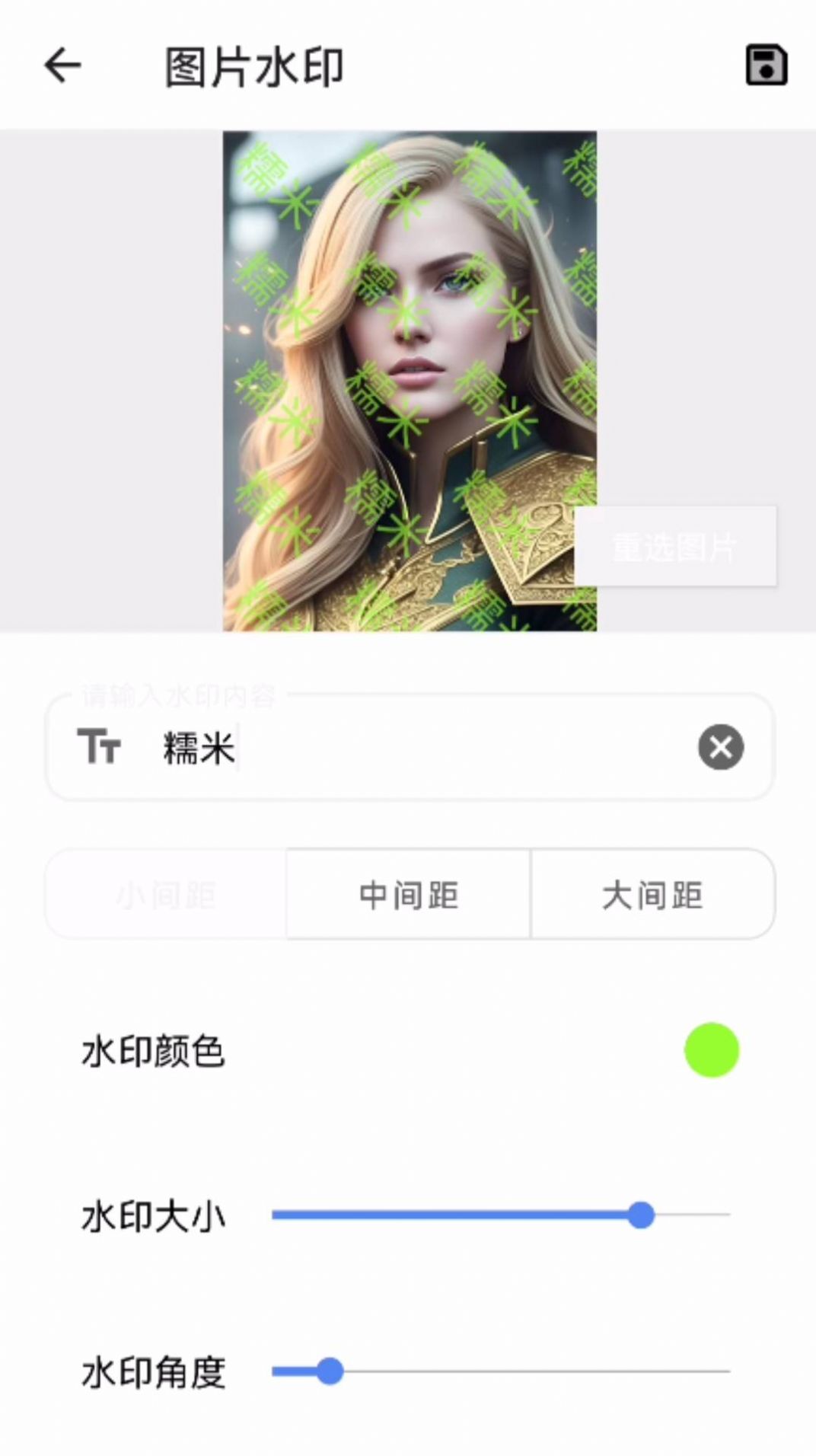
Task: Select the 中间距 spacing option
Action: [x=408, y=895]
